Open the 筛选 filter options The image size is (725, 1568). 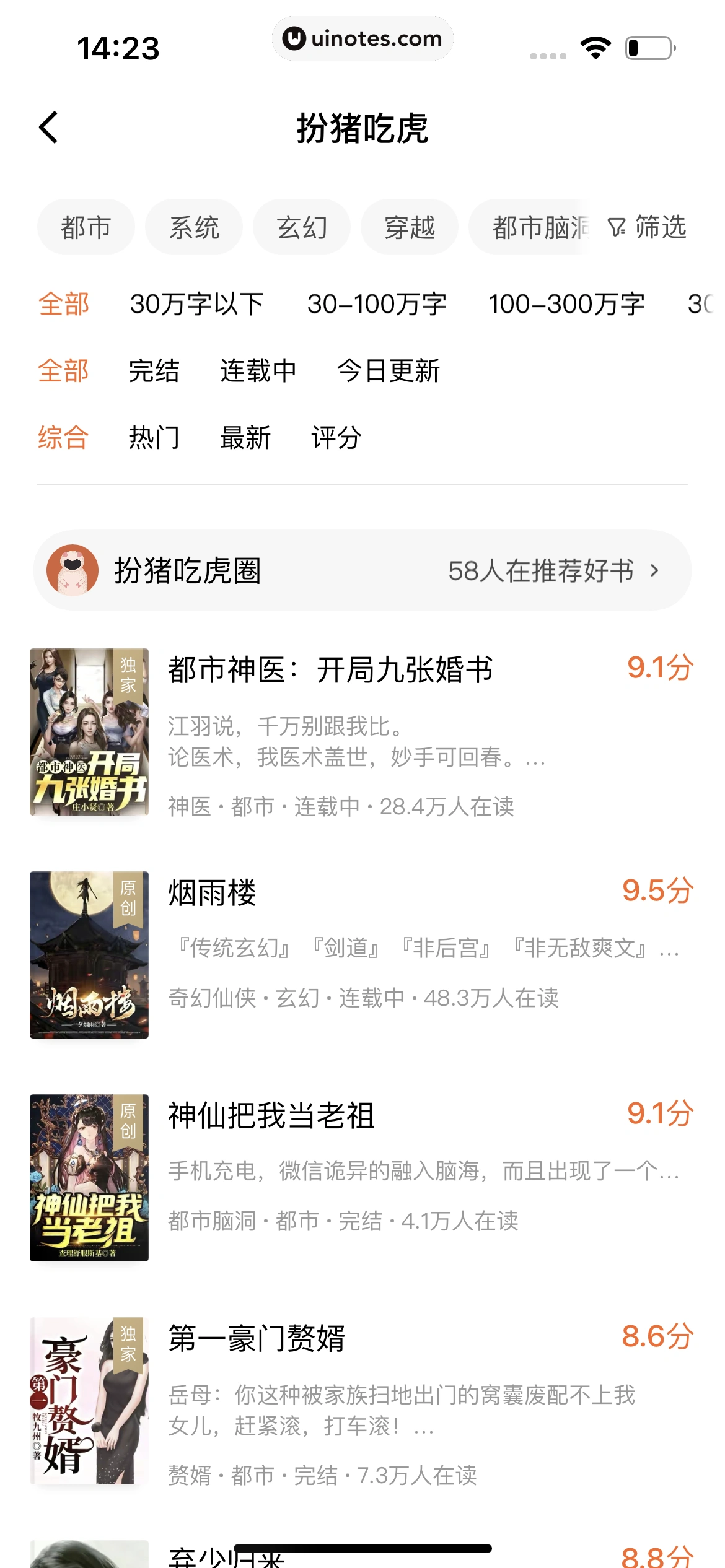tap(647, 227)
